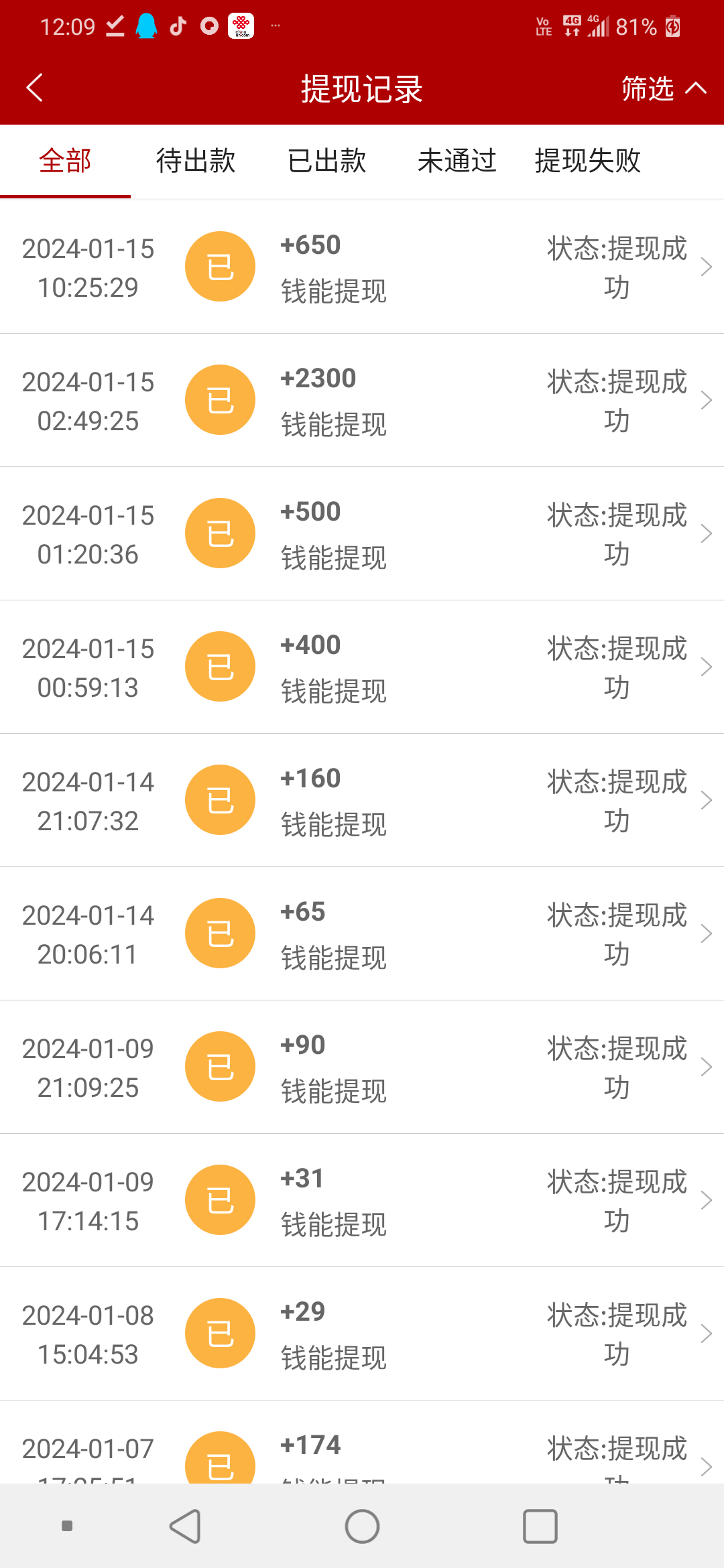Image resolution: width=724 pixels, height=1568 pixels.
Task: Tap the 已 badge on the +650 record
Action: pos(219,266)
